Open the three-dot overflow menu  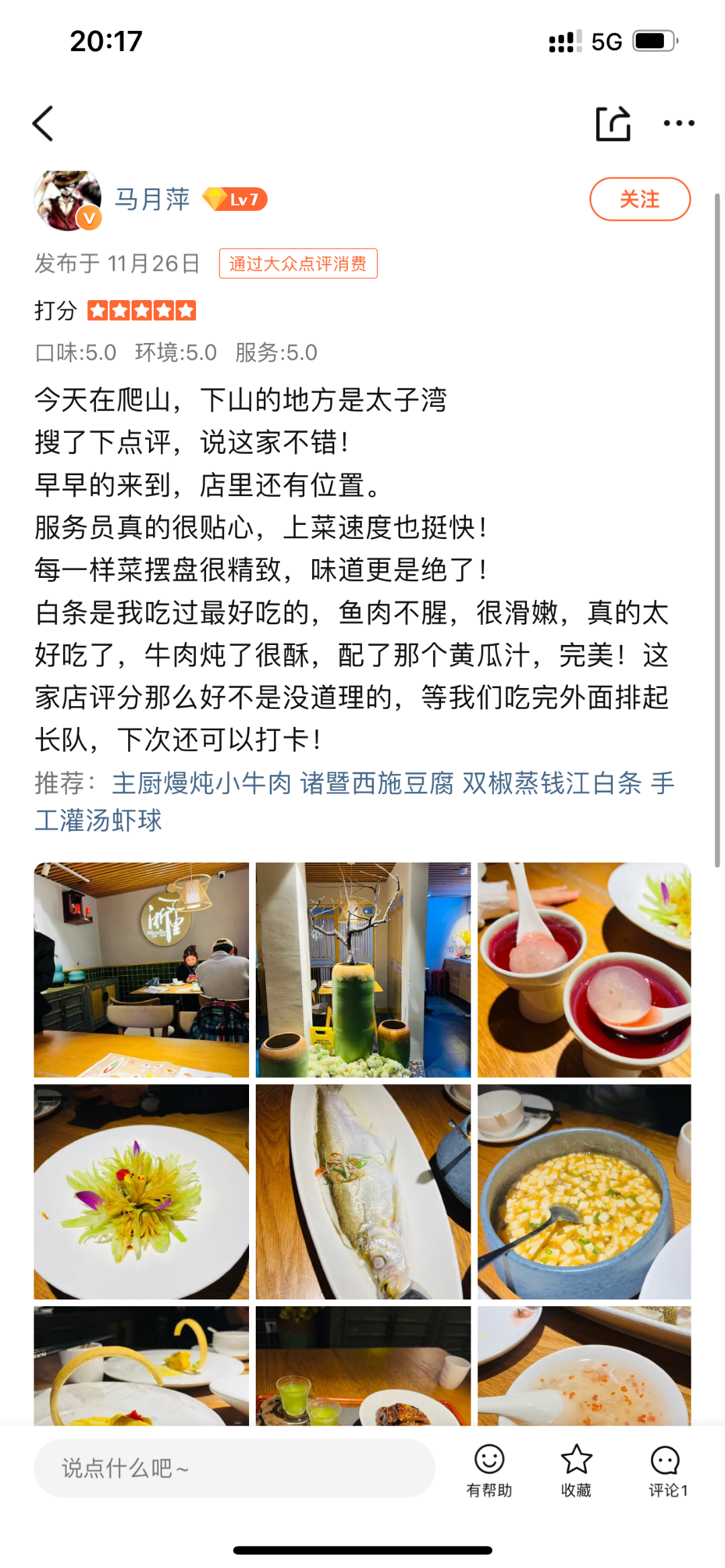tap(679, 124)
